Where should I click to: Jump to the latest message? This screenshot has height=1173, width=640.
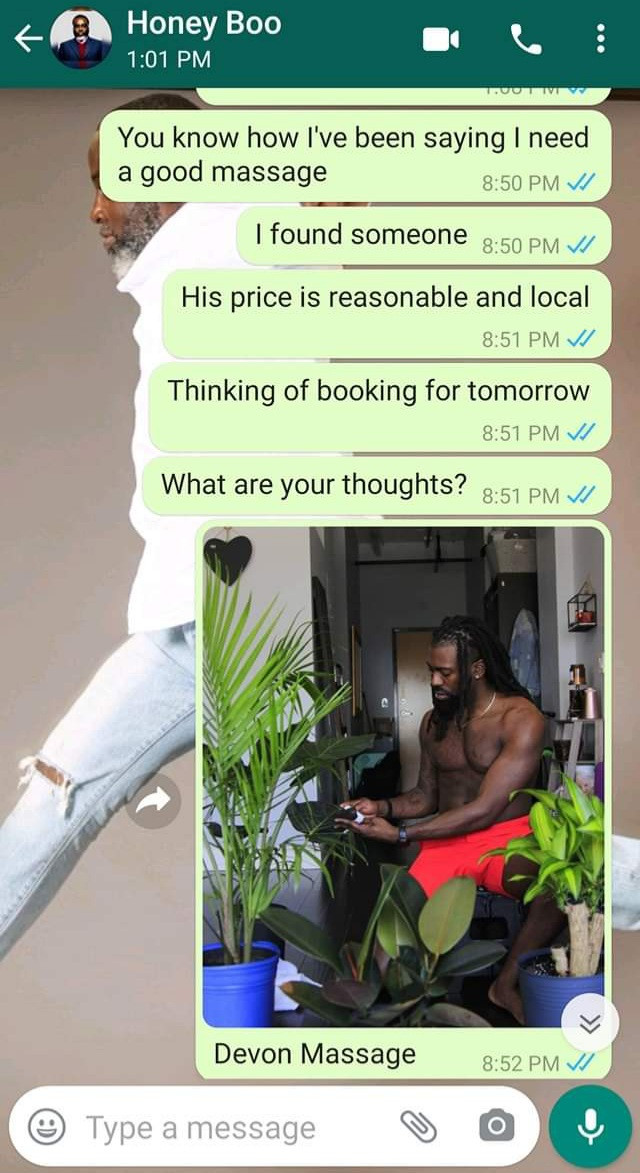(590, 1023)
